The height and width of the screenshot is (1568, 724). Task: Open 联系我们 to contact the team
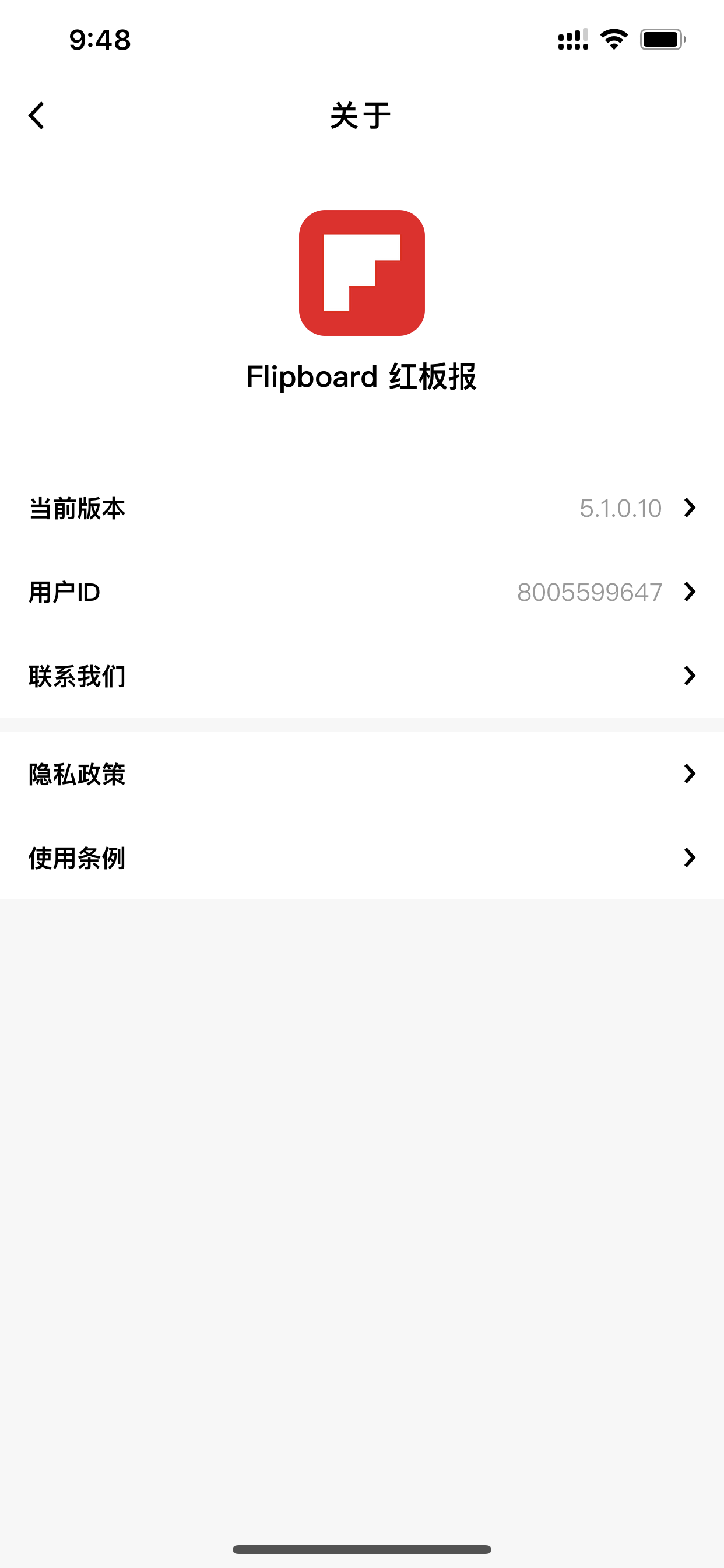[x=362, y=676]
